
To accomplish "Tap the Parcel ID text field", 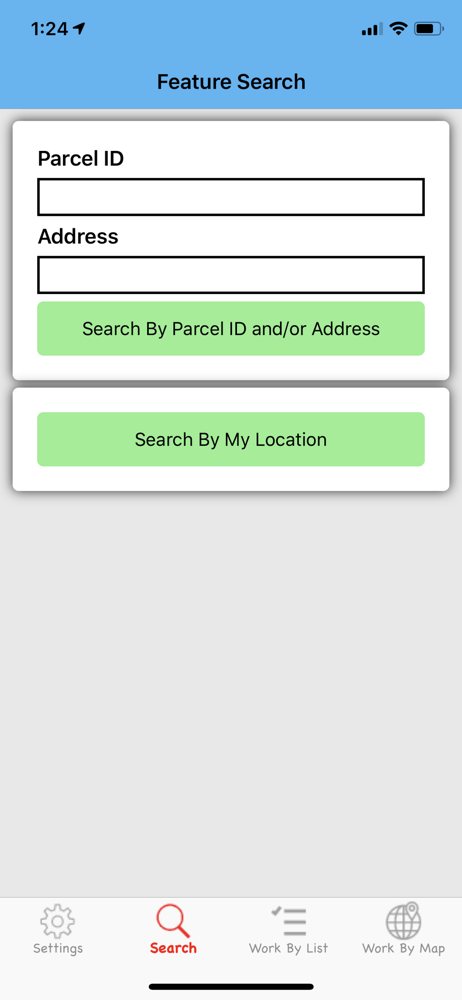I will 231,197.
